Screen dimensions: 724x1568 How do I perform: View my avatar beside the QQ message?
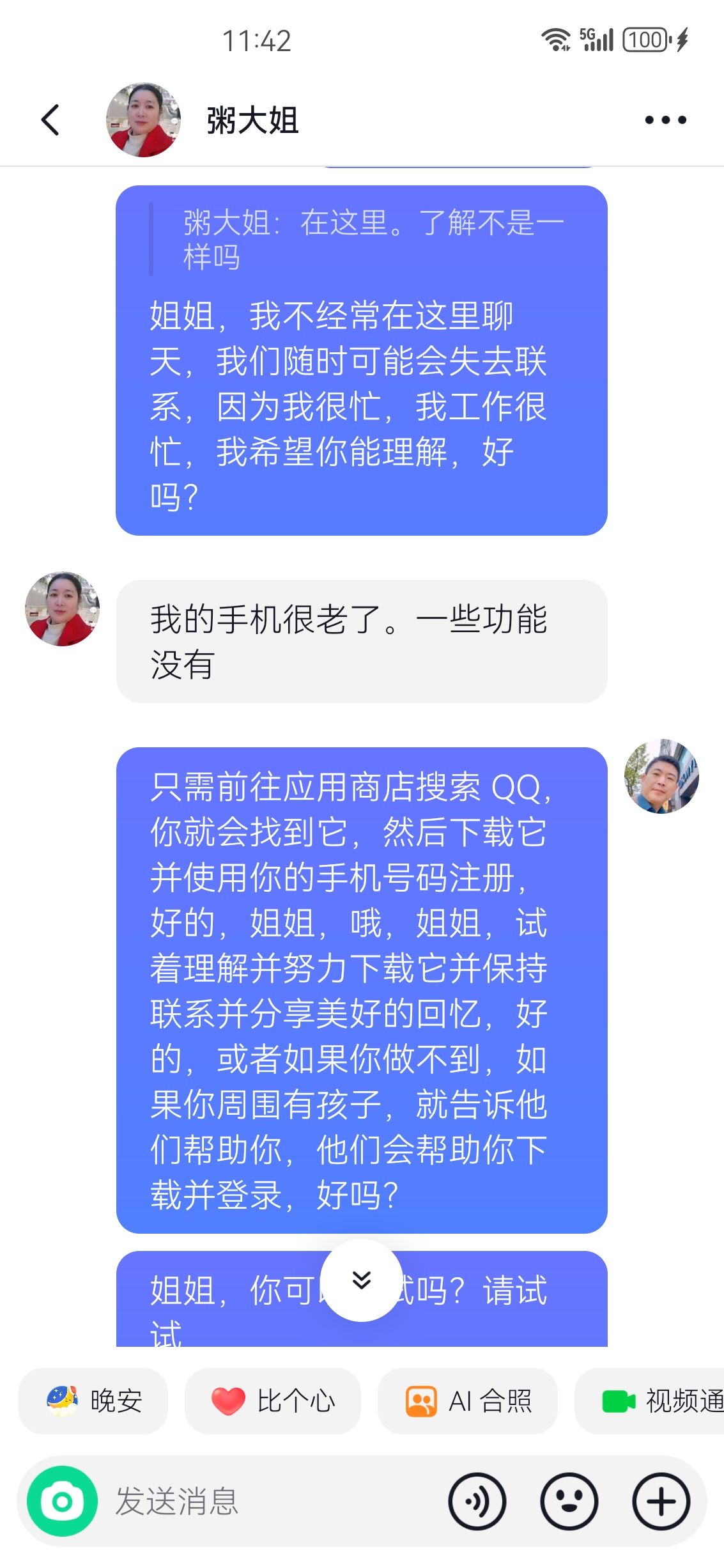(661, 776)
